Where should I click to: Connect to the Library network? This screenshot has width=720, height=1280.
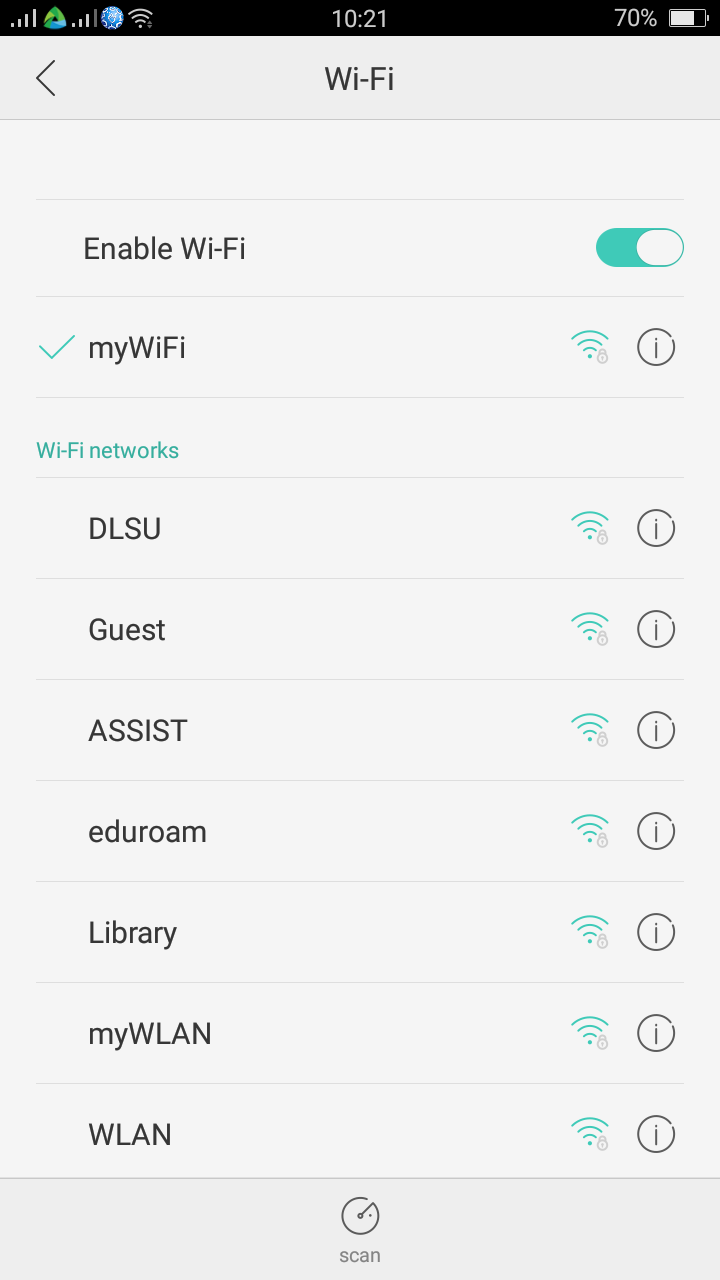pyautogui.click(x=133, y=933)
